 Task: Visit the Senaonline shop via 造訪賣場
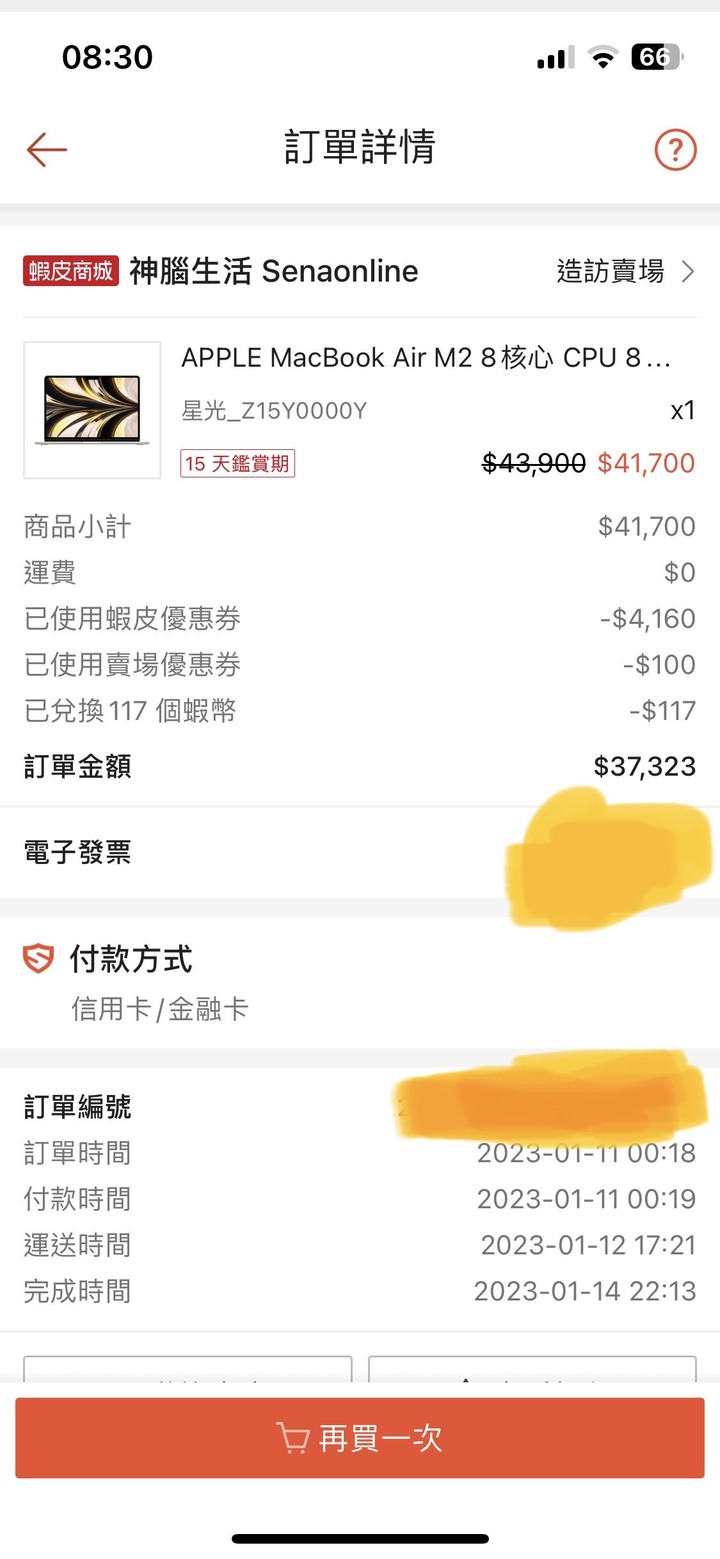point(624,271)
